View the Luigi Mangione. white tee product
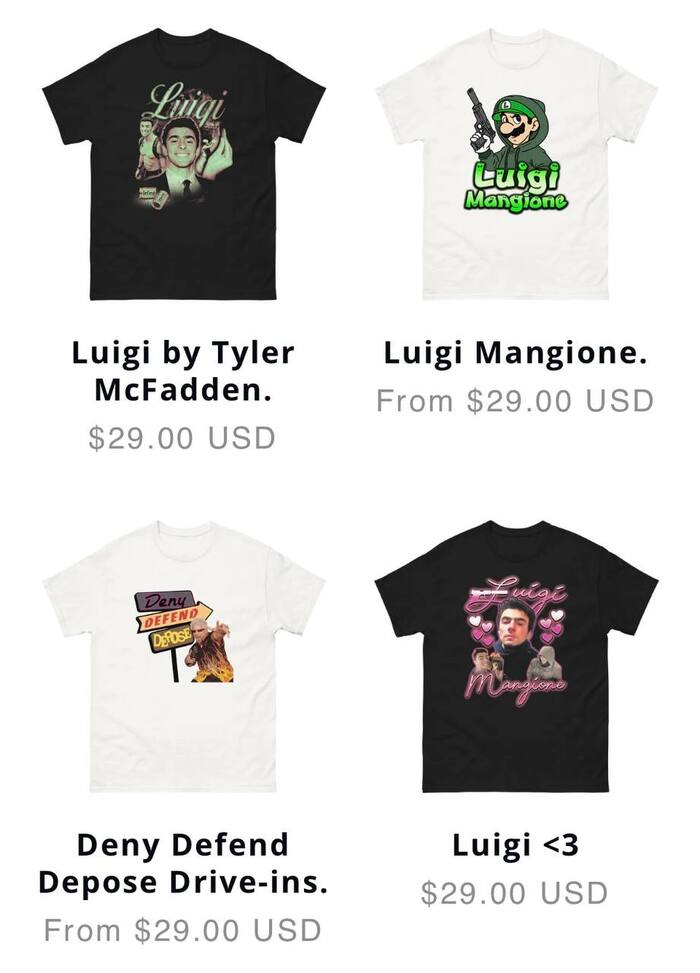The height and width of the screenshot is (973, 700). pyautogui.click(x=515, y=165)
